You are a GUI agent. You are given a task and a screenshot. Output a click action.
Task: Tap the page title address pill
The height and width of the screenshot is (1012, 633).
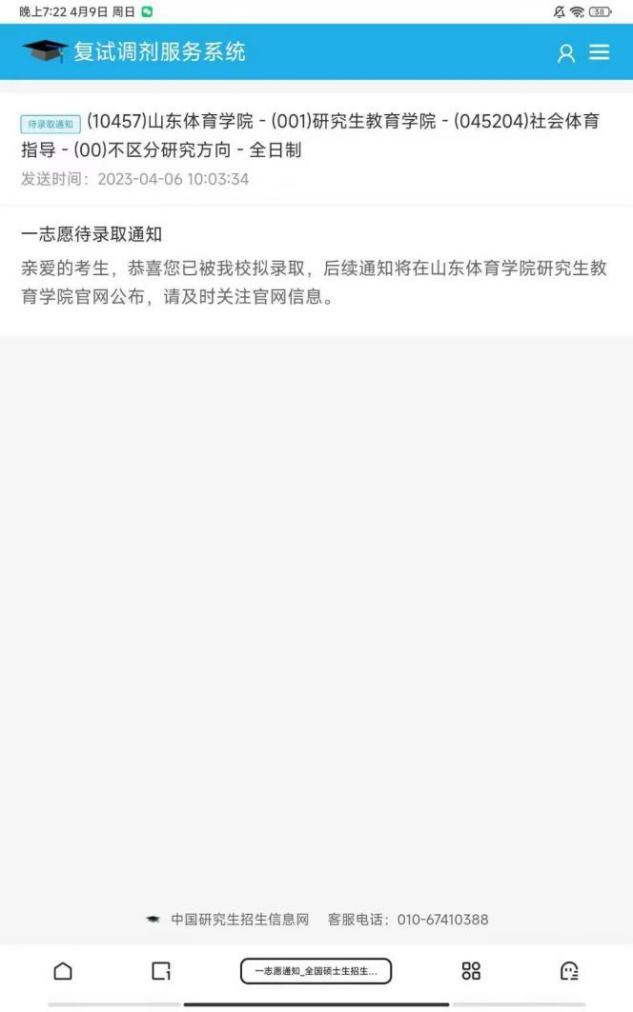(x=316, y=971)
